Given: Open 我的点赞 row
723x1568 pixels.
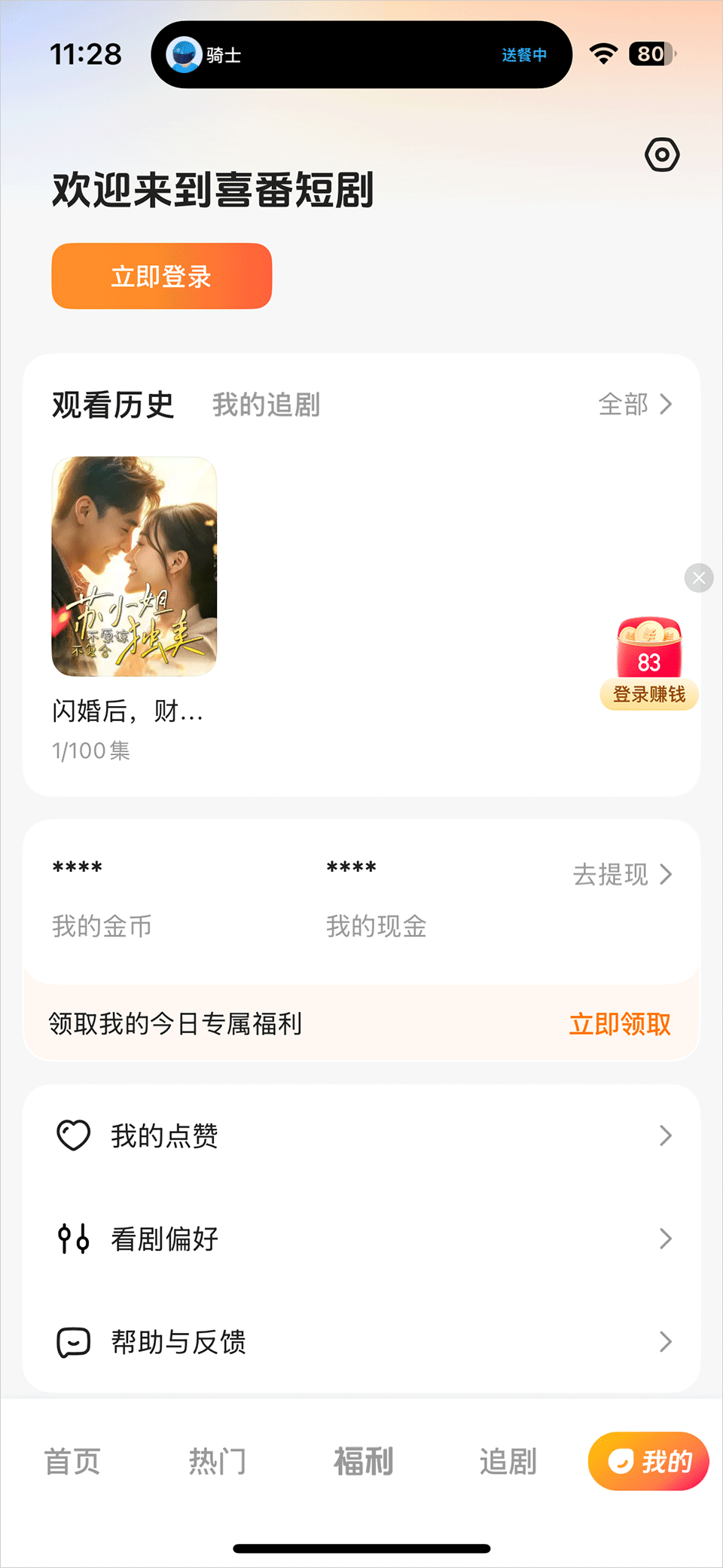Looking at the screenshot, I should (361, 1136).
